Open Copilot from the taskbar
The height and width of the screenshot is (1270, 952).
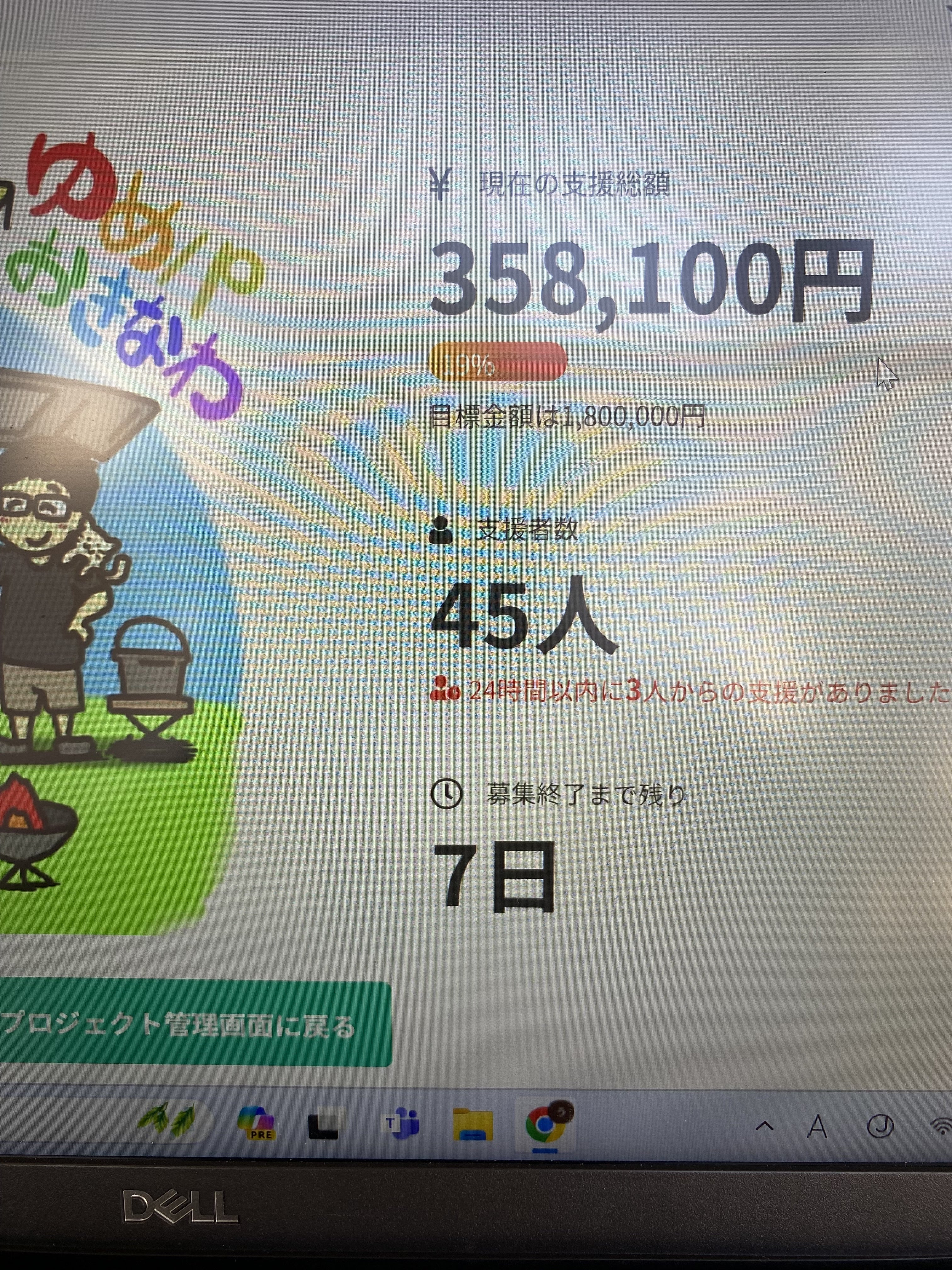pos(256,1124)
